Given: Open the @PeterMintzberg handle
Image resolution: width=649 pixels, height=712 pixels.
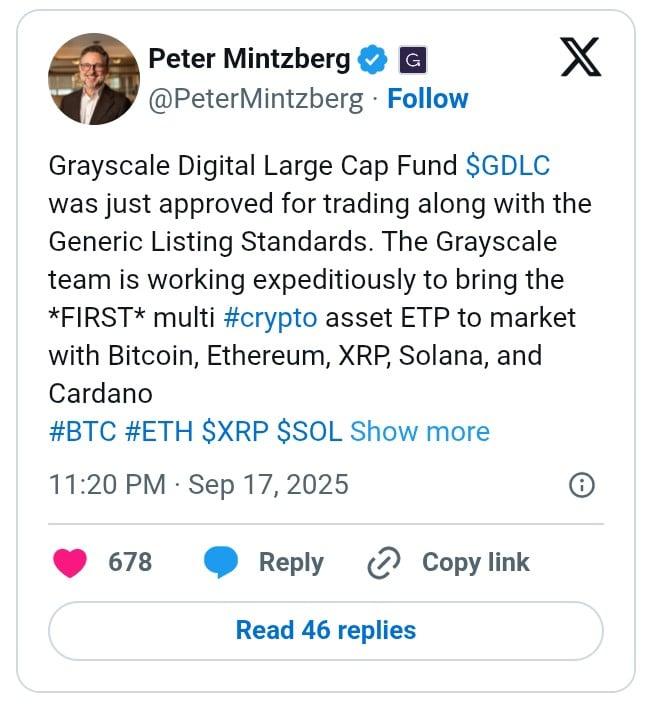Looking at the screenshot, I should pos(255,99).
